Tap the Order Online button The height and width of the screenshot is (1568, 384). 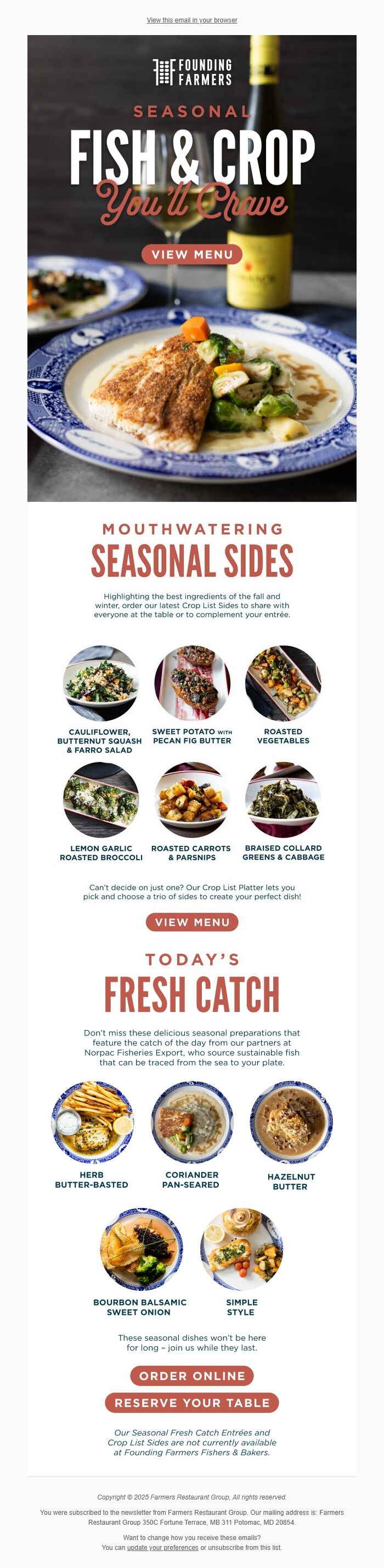point(191,1376)
